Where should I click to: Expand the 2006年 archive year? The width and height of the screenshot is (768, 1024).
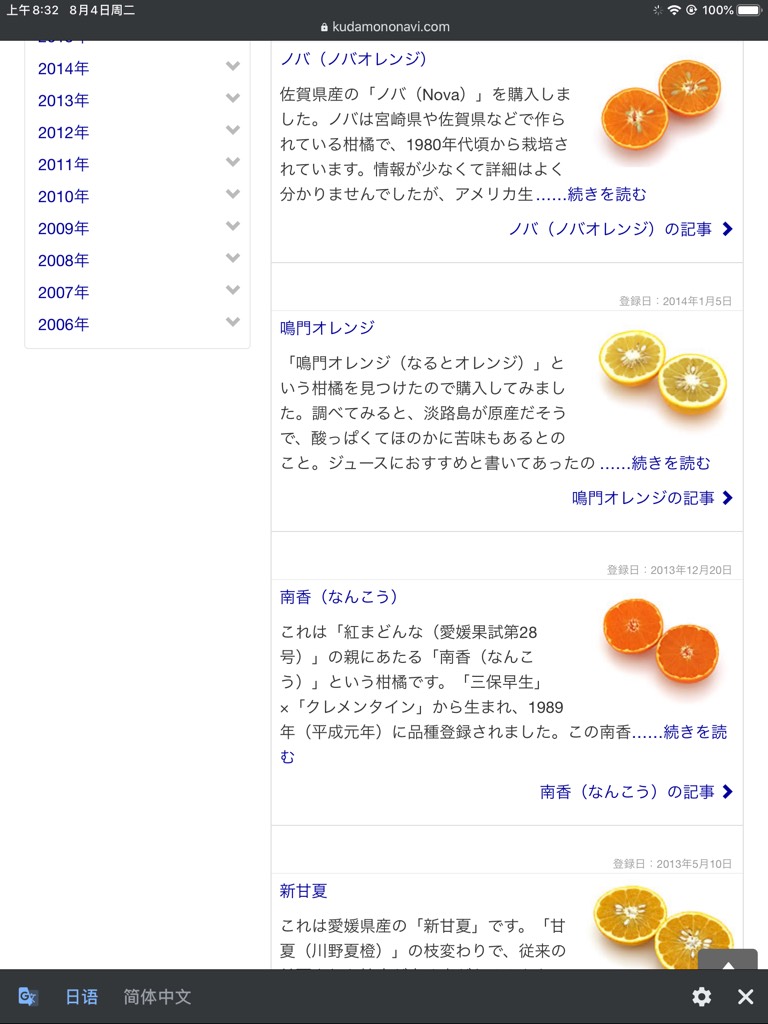coord(232,323)
